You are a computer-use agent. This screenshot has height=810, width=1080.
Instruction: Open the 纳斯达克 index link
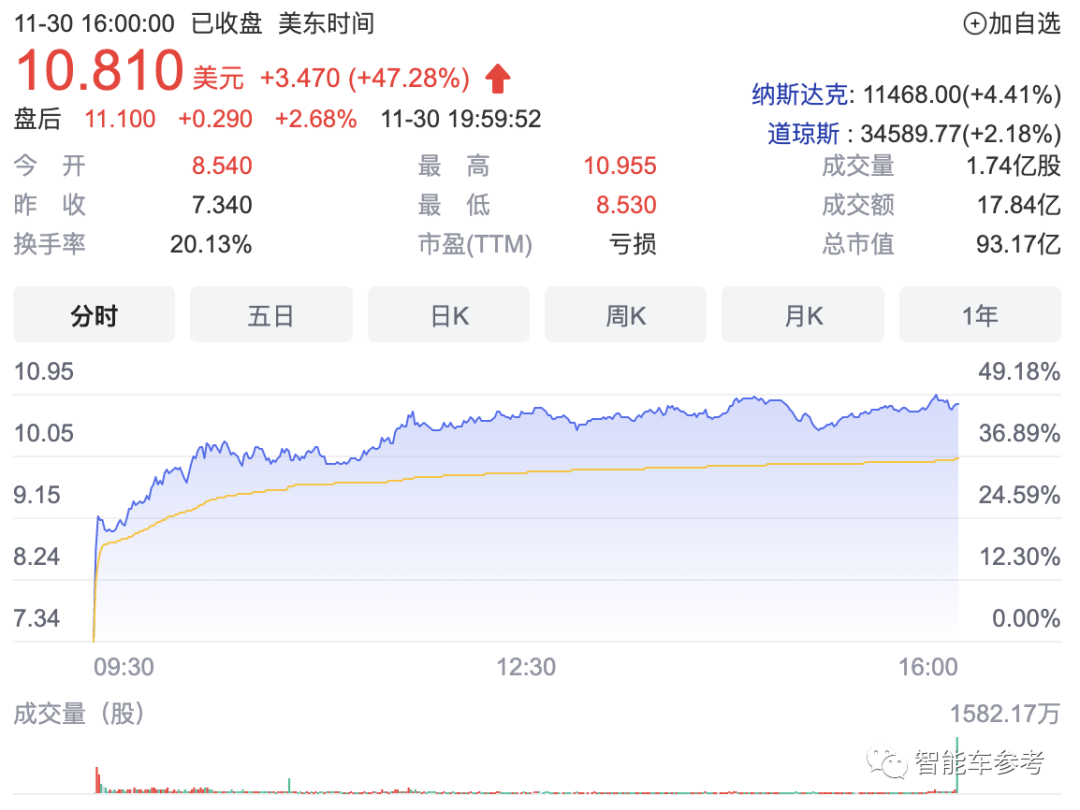pyautogui.click(x=803, y=95)
